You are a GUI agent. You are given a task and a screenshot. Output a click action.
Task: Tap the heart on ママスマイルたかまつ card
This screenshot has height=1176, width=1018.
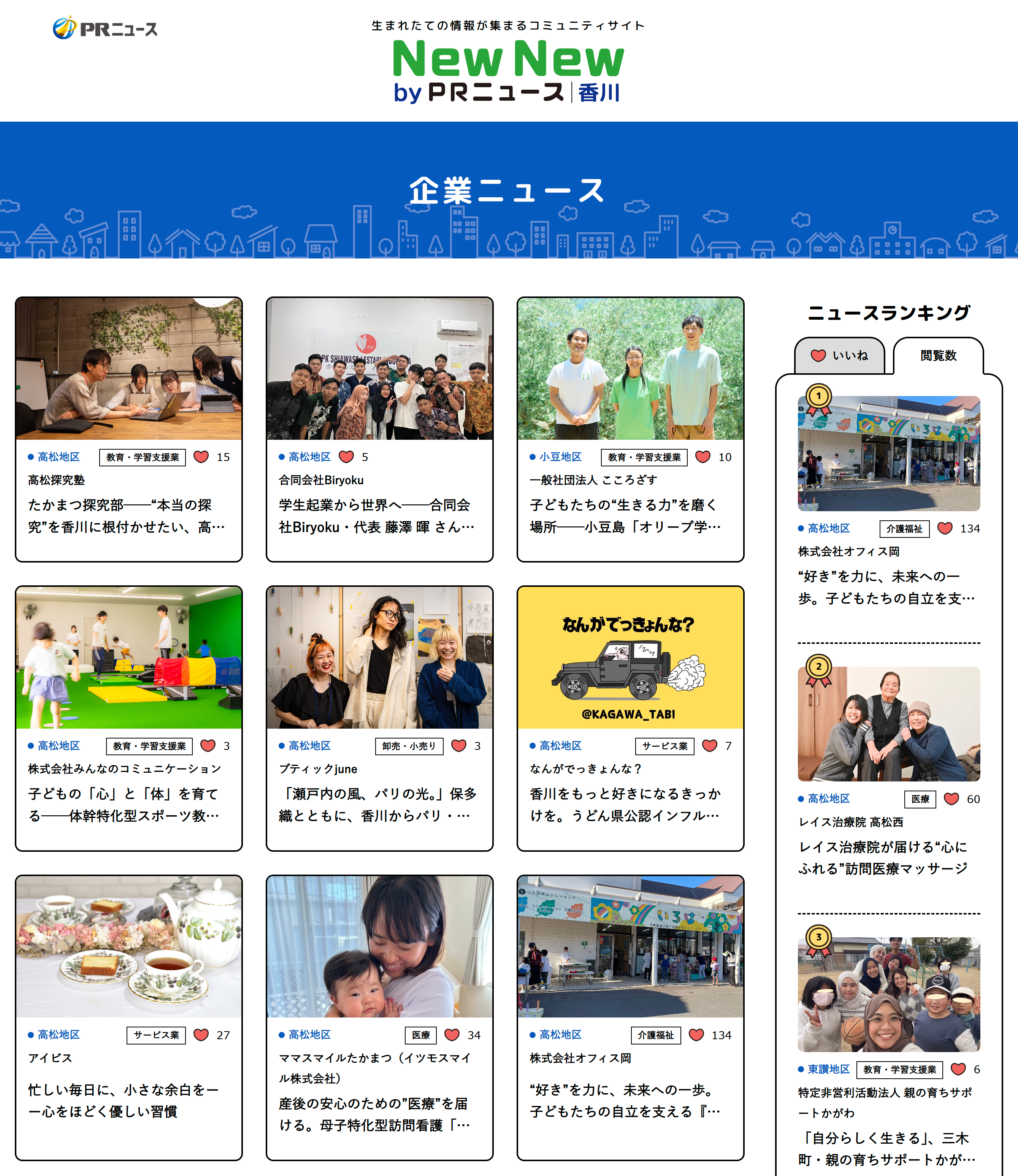tap(452, 1035)
